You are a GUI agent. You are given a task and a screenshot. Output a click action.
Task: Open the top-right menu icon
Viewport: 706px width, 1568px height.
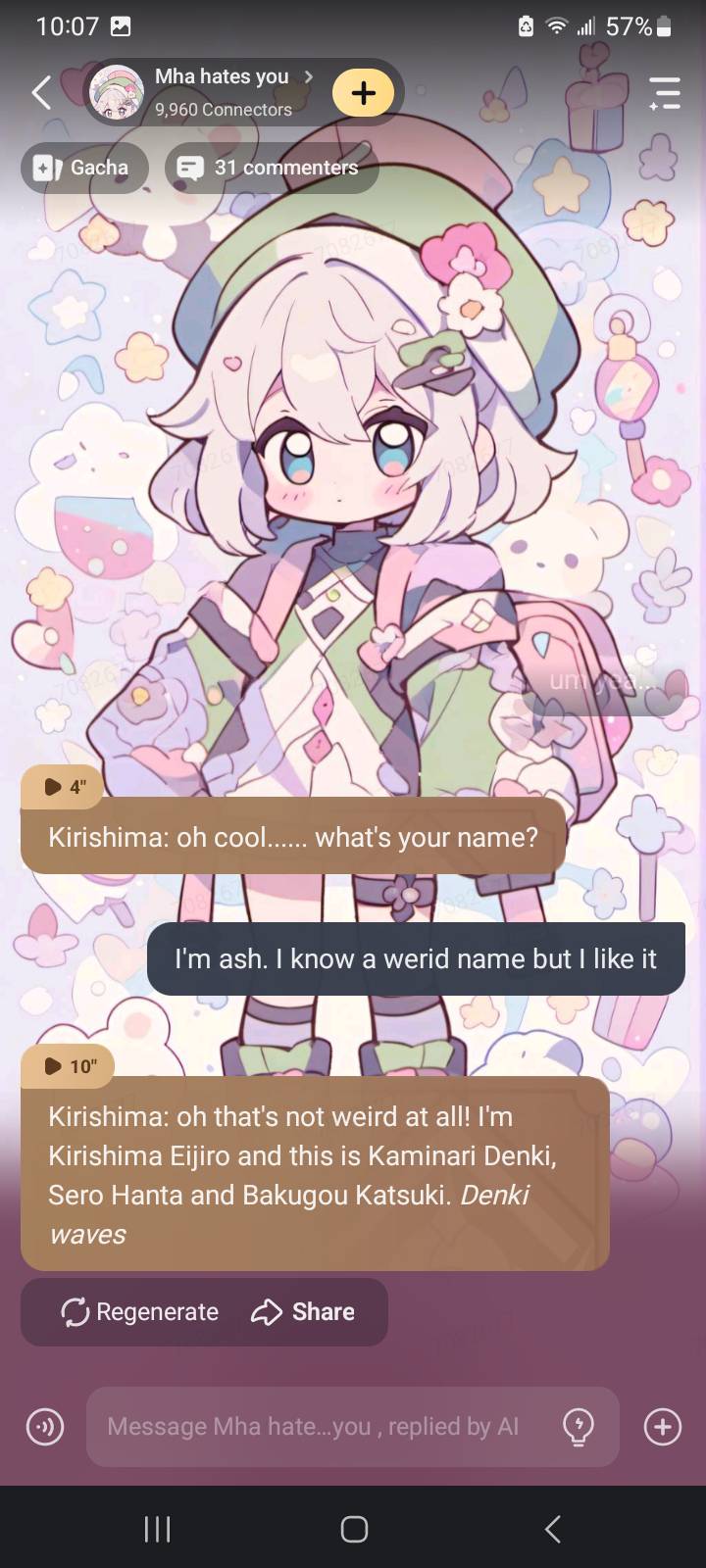665,93
